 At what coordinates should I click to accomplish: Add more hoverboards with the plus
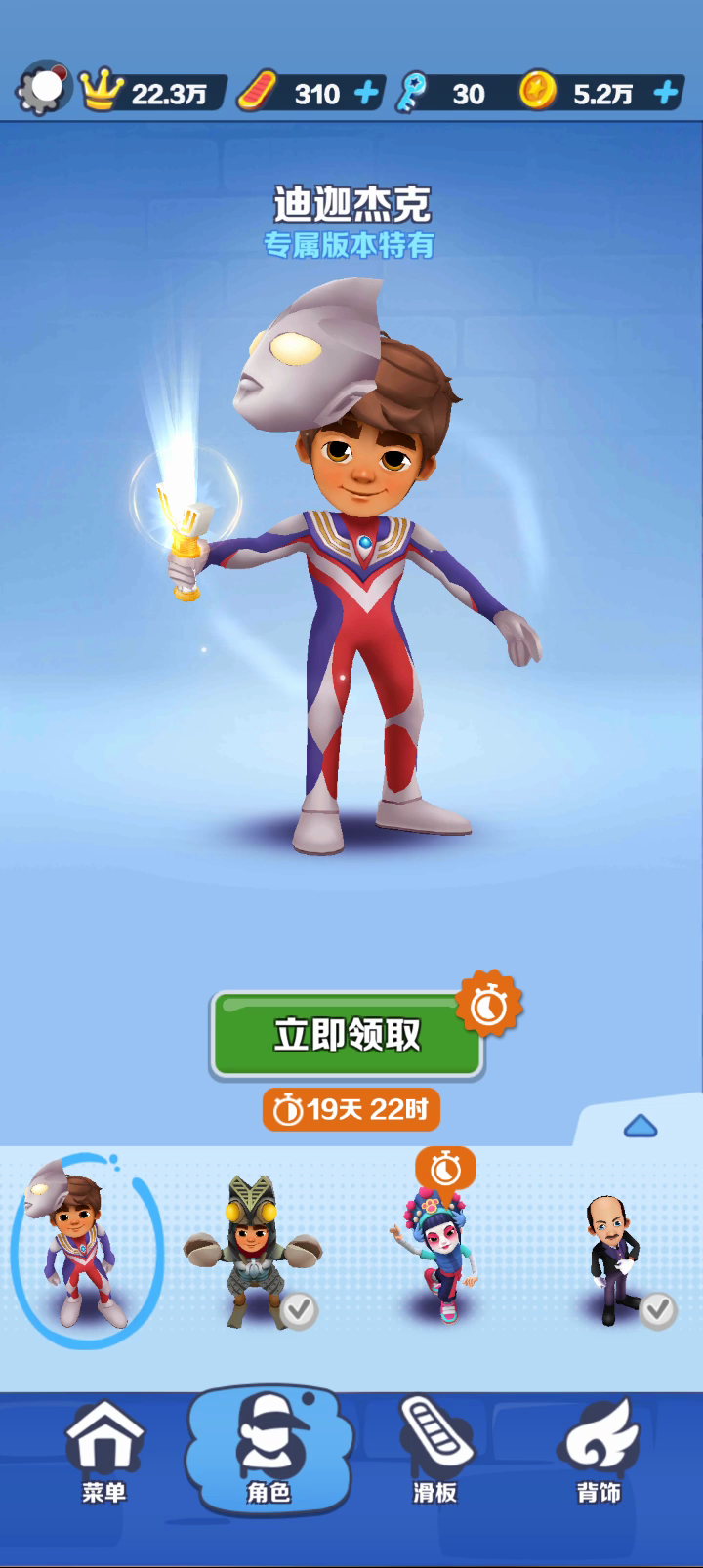367,93
